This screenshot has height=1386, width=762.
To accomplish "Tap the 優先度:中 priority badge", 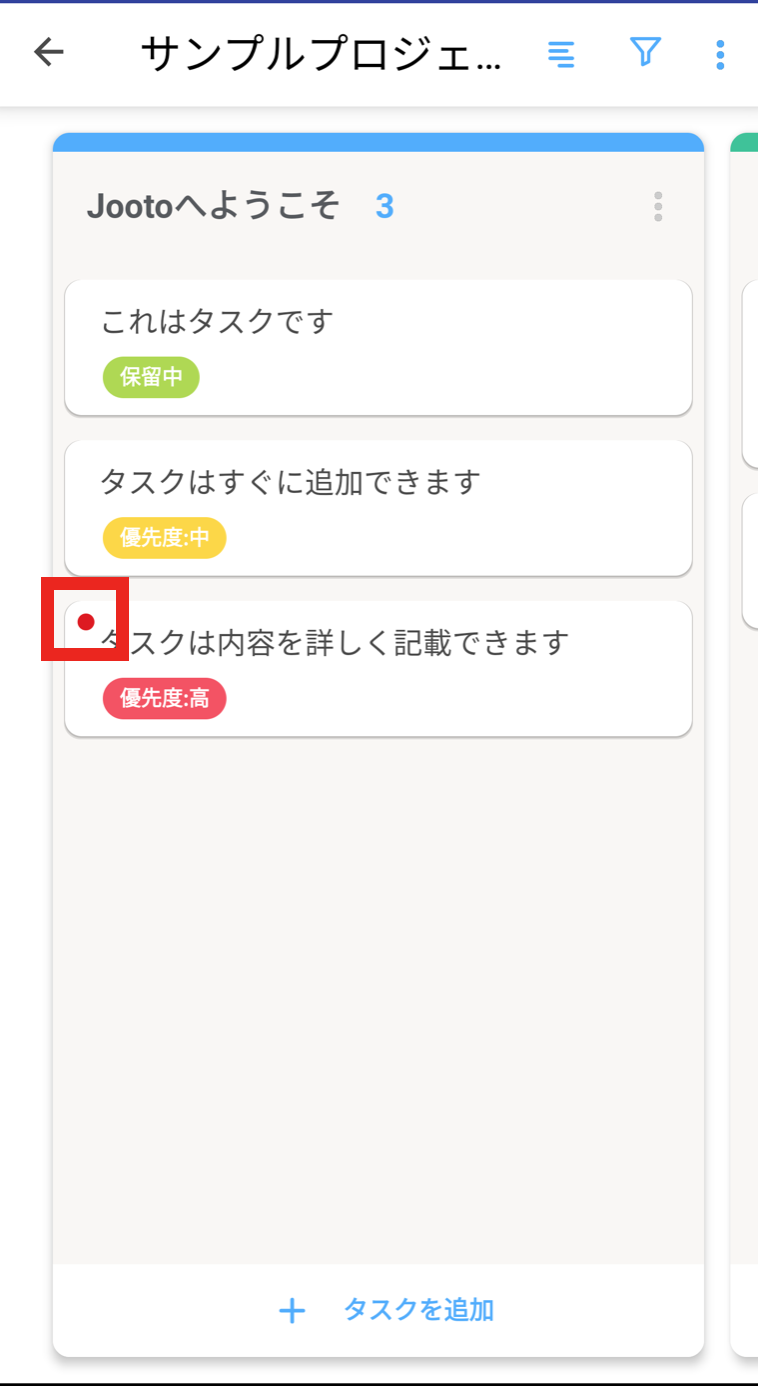I will click(164, 538).
